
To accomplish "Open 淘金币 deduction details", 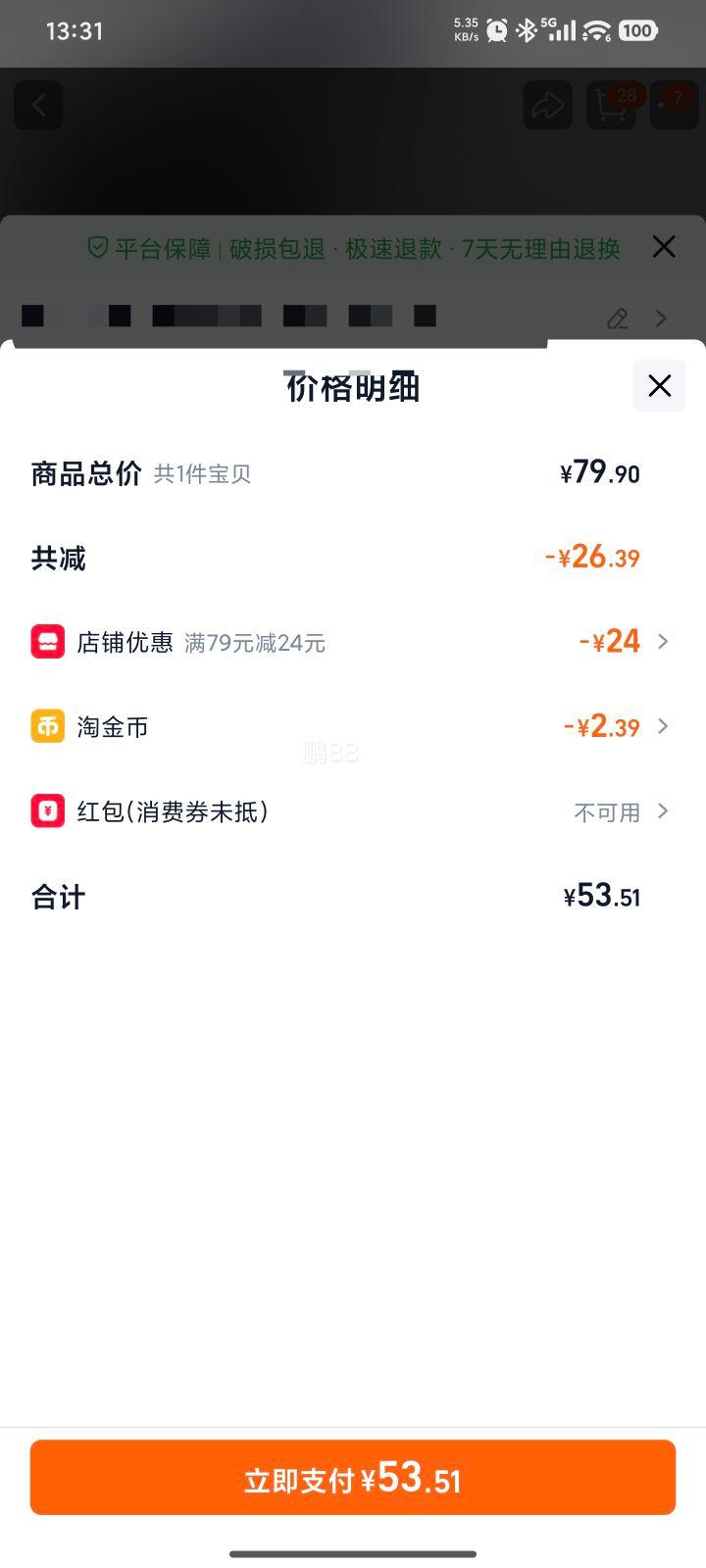I will coord(351,726).
